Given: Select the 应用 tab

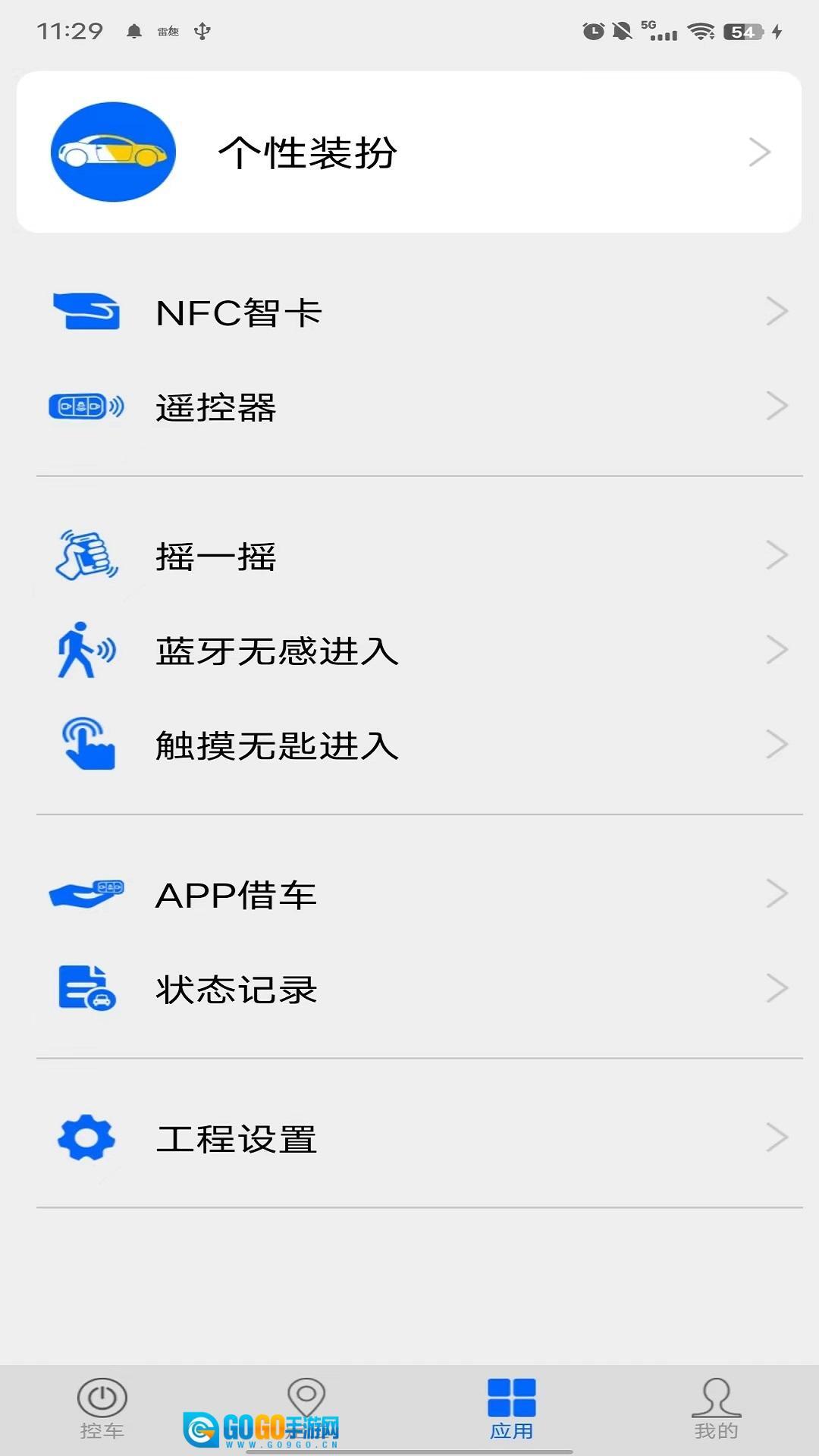Looking at the screenshot, I should 512,1409.
